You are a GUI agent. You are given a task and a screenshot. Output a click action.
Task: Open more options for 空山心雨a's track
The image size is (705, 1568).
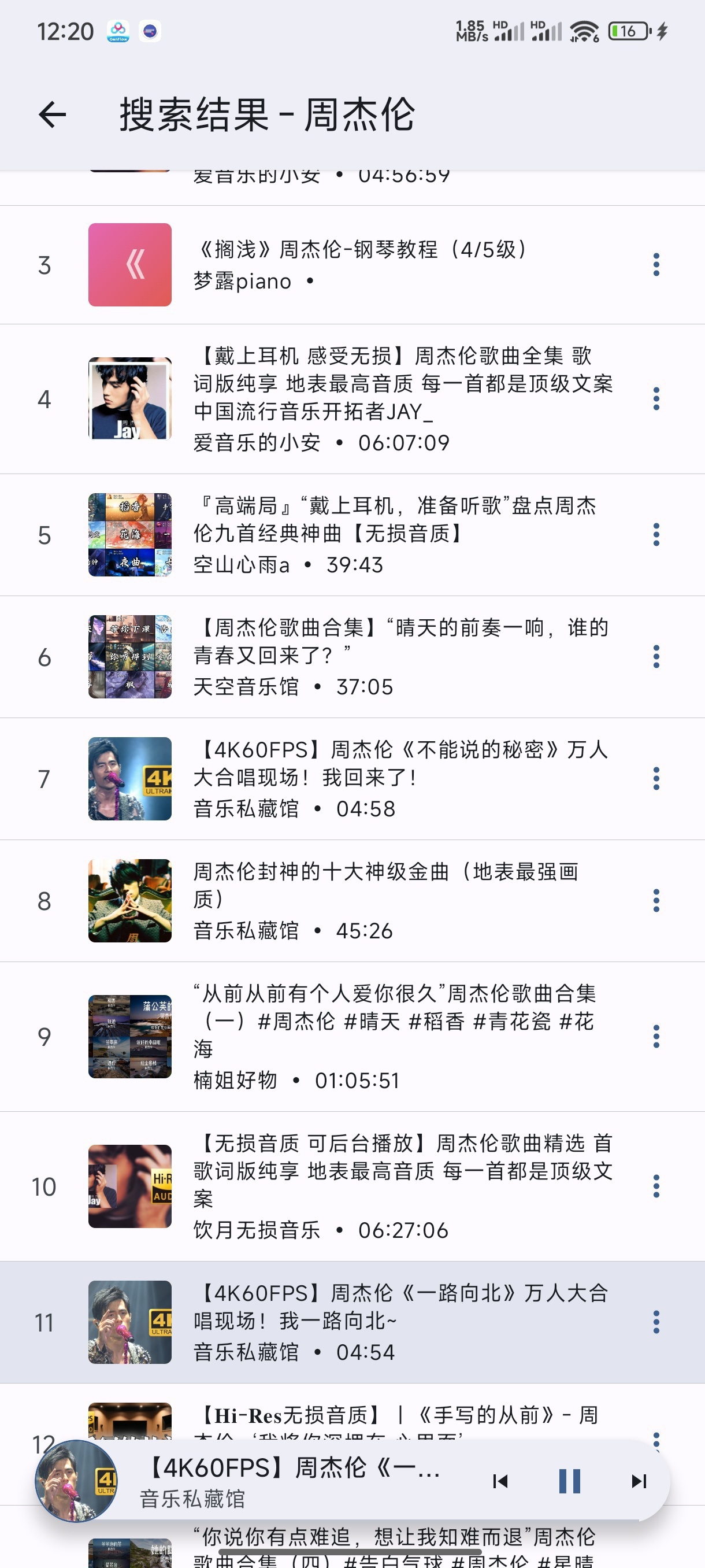[656, 534]
